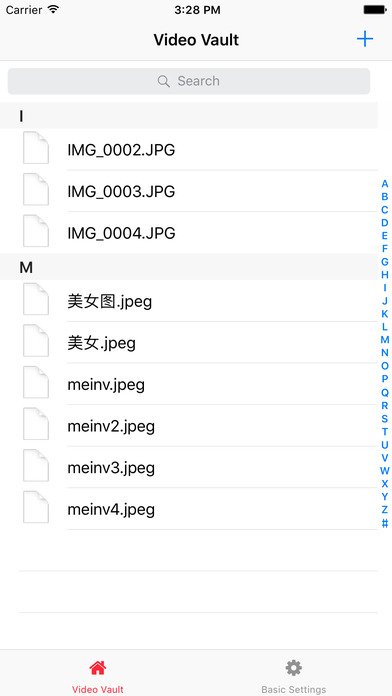This screenshot has height=696, width=392.
Task: Open the file 美女图.jpeg
Action: [x=189, y=301]
